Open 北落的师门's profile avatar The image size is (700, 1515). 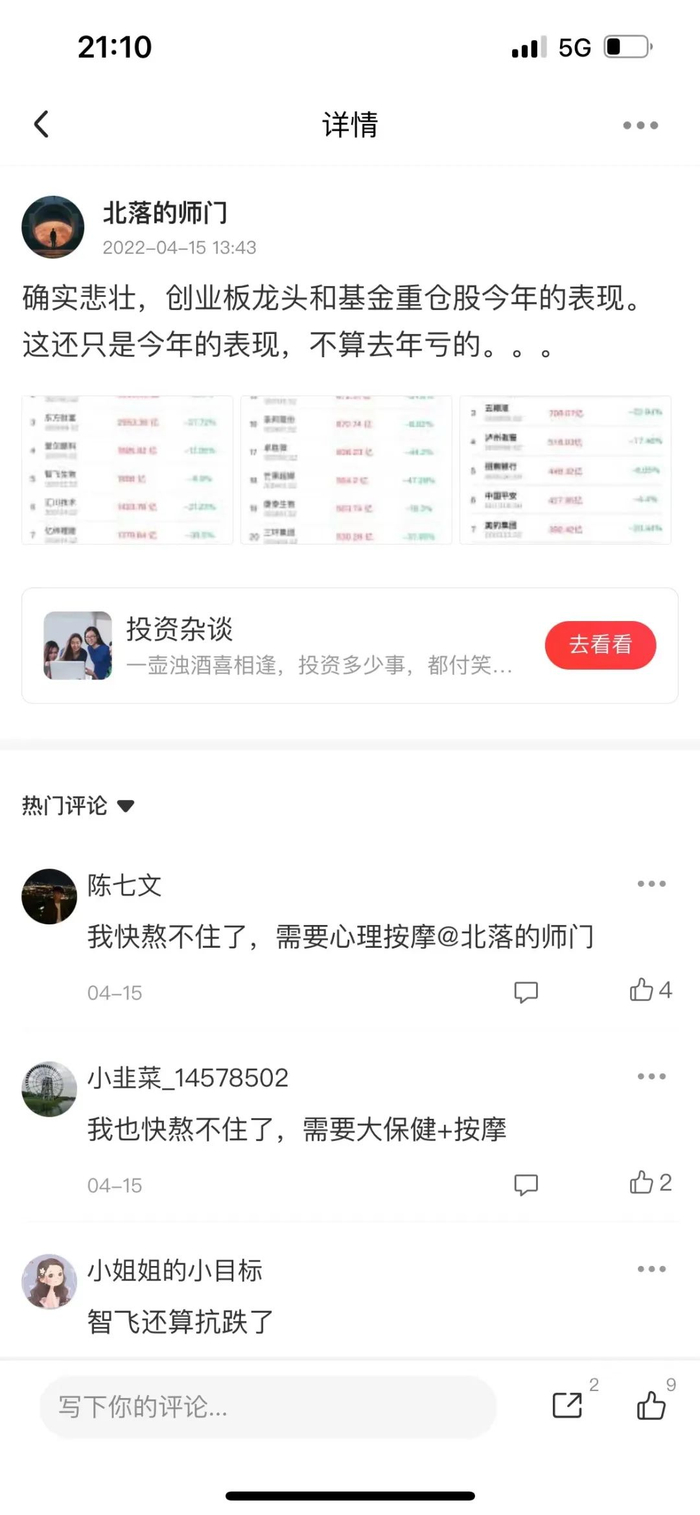(53, 227)
